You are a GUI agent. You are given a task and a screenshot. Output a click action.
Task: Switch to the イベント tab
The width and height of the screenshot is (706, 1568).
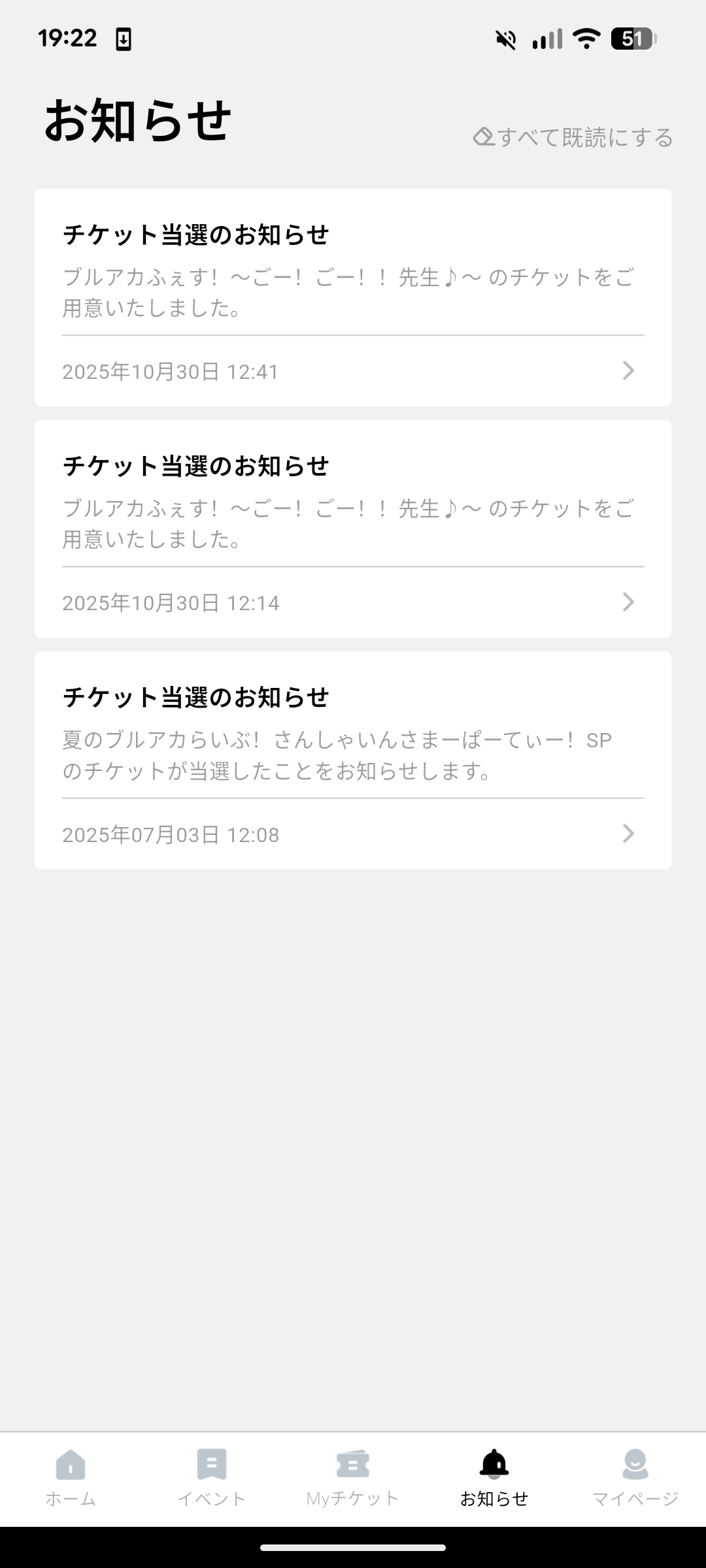[x=212, y=1478]
